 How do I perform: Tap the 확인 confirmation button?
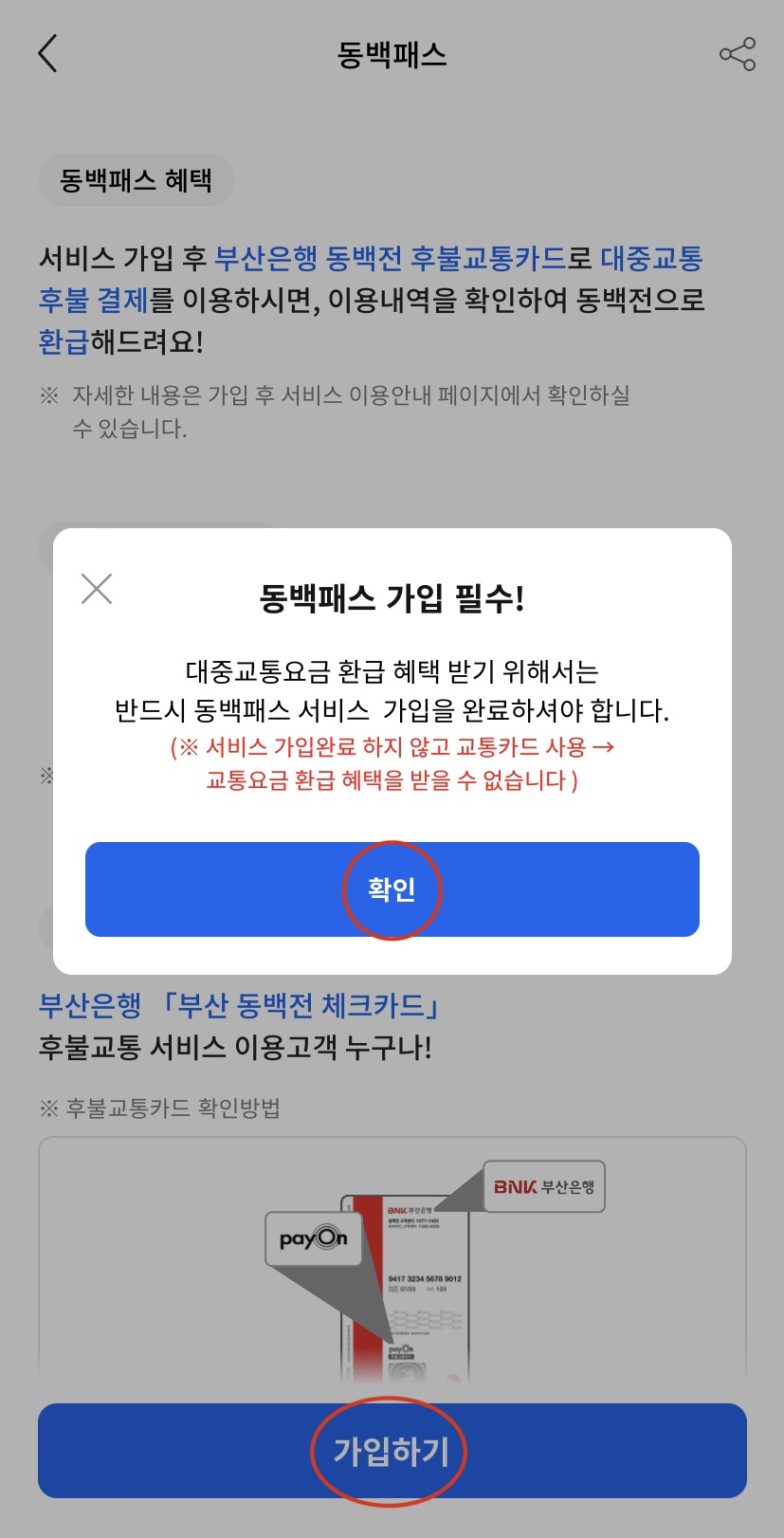(392, 888)
